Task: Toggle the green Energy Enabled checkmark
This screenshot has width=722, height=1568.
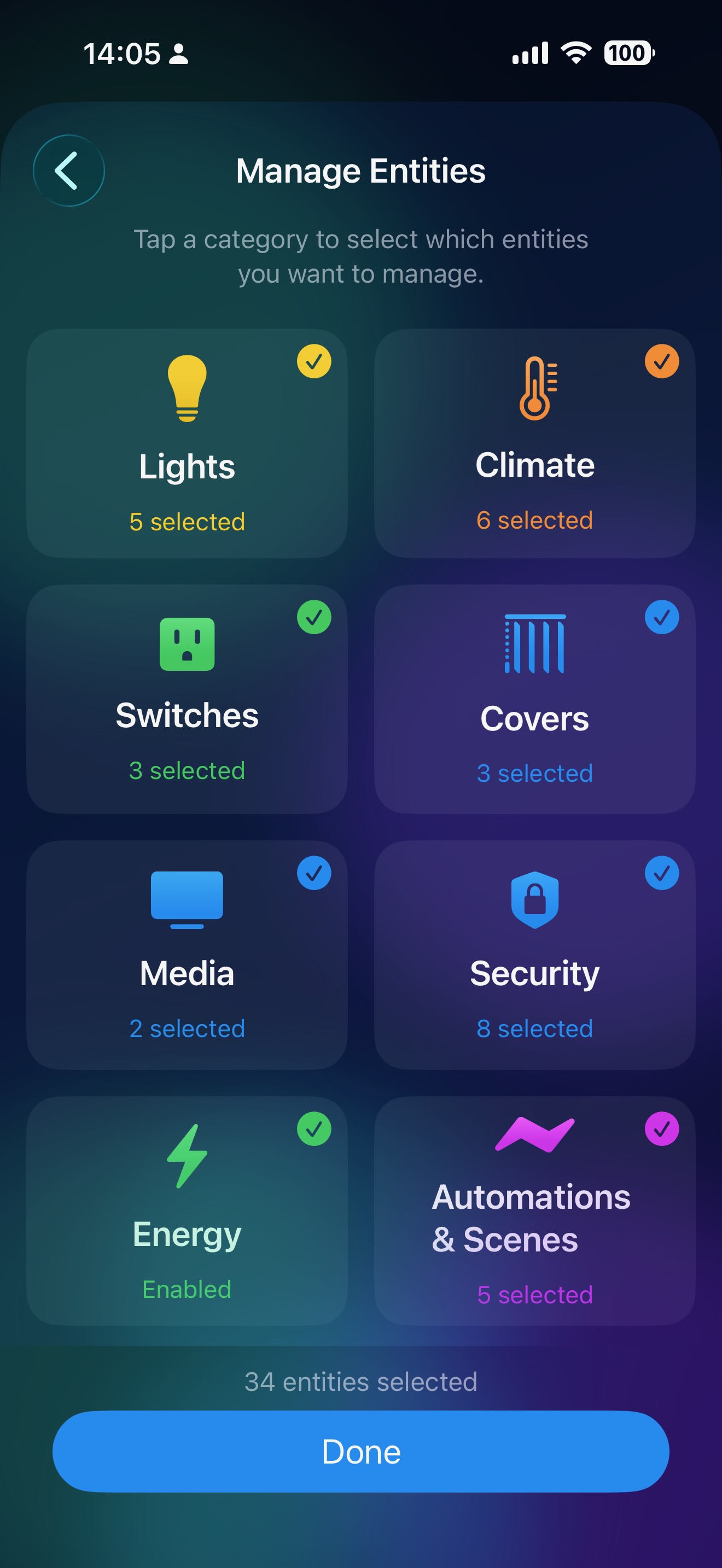Action: [314, 1129]
